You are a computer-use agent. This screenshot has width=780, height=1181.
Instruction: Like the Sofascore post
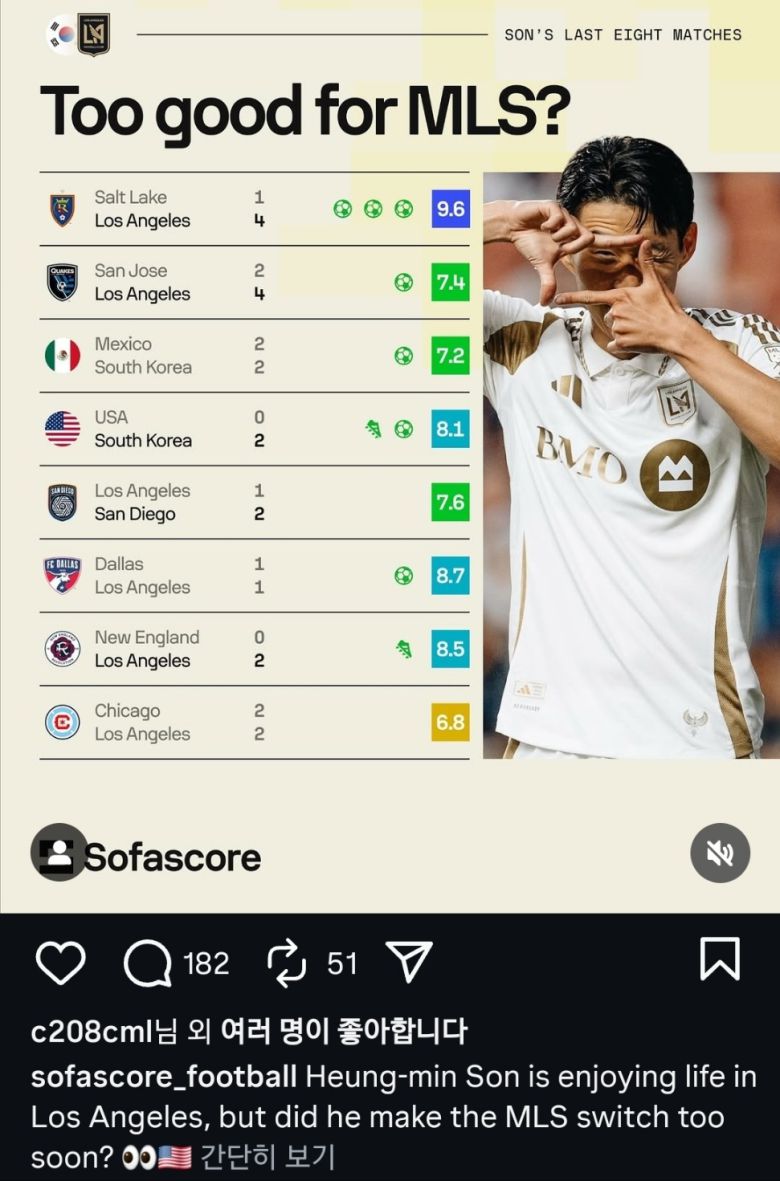(61, 963)
